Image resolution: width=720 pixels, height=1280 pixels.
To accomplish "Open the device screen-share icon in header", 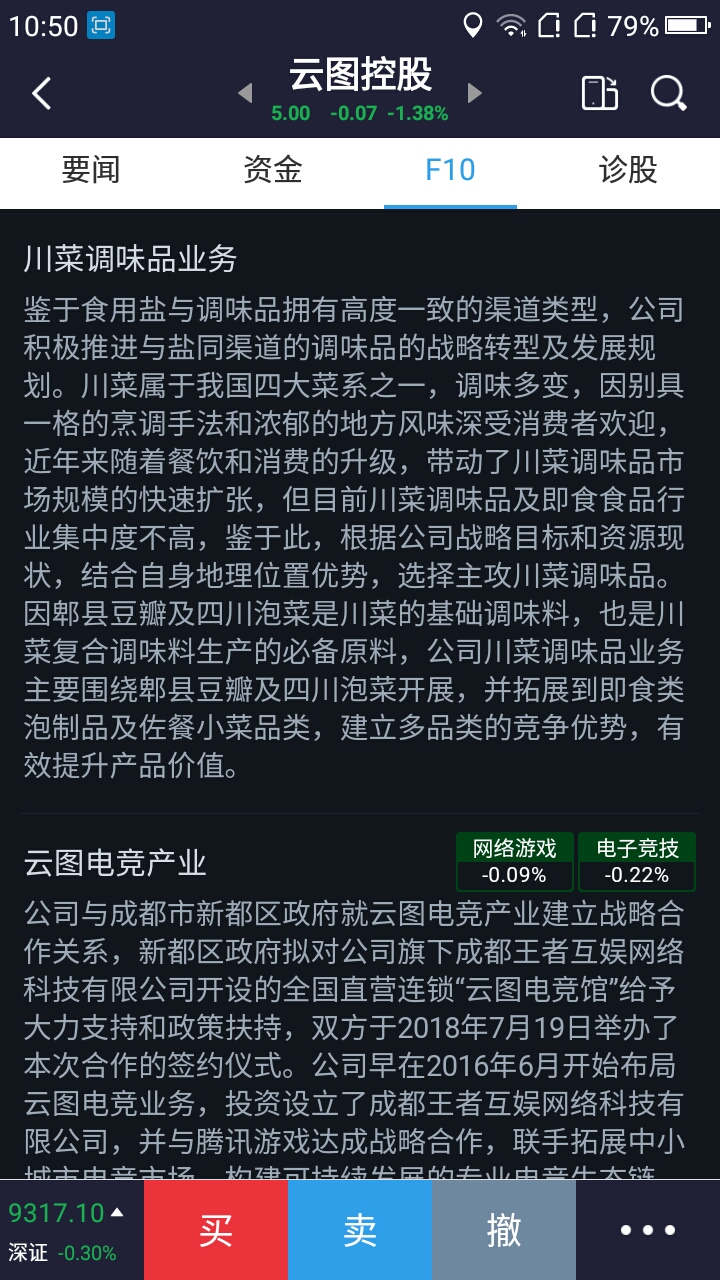I will (600, 92).
